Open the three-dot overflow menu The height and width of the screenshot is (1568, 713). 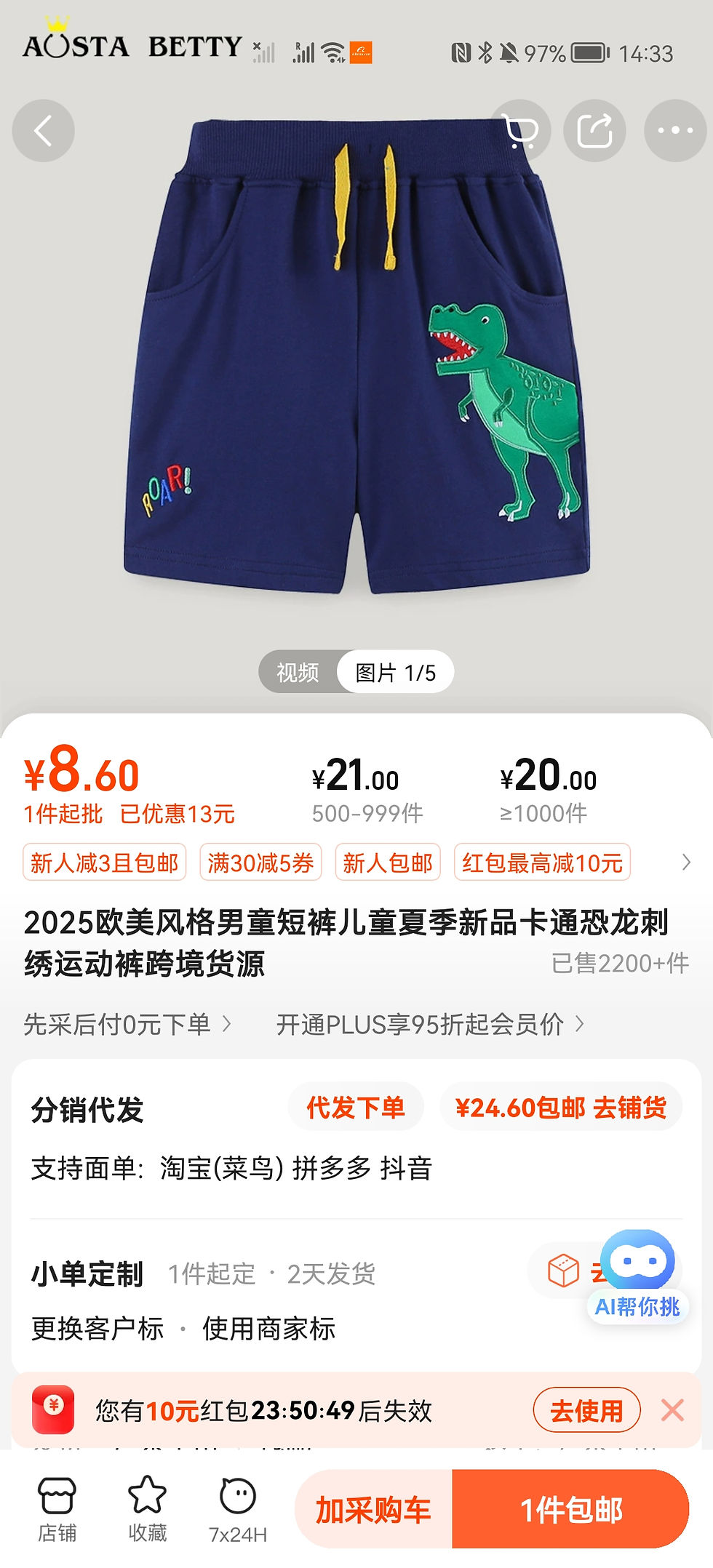(675, 131)
